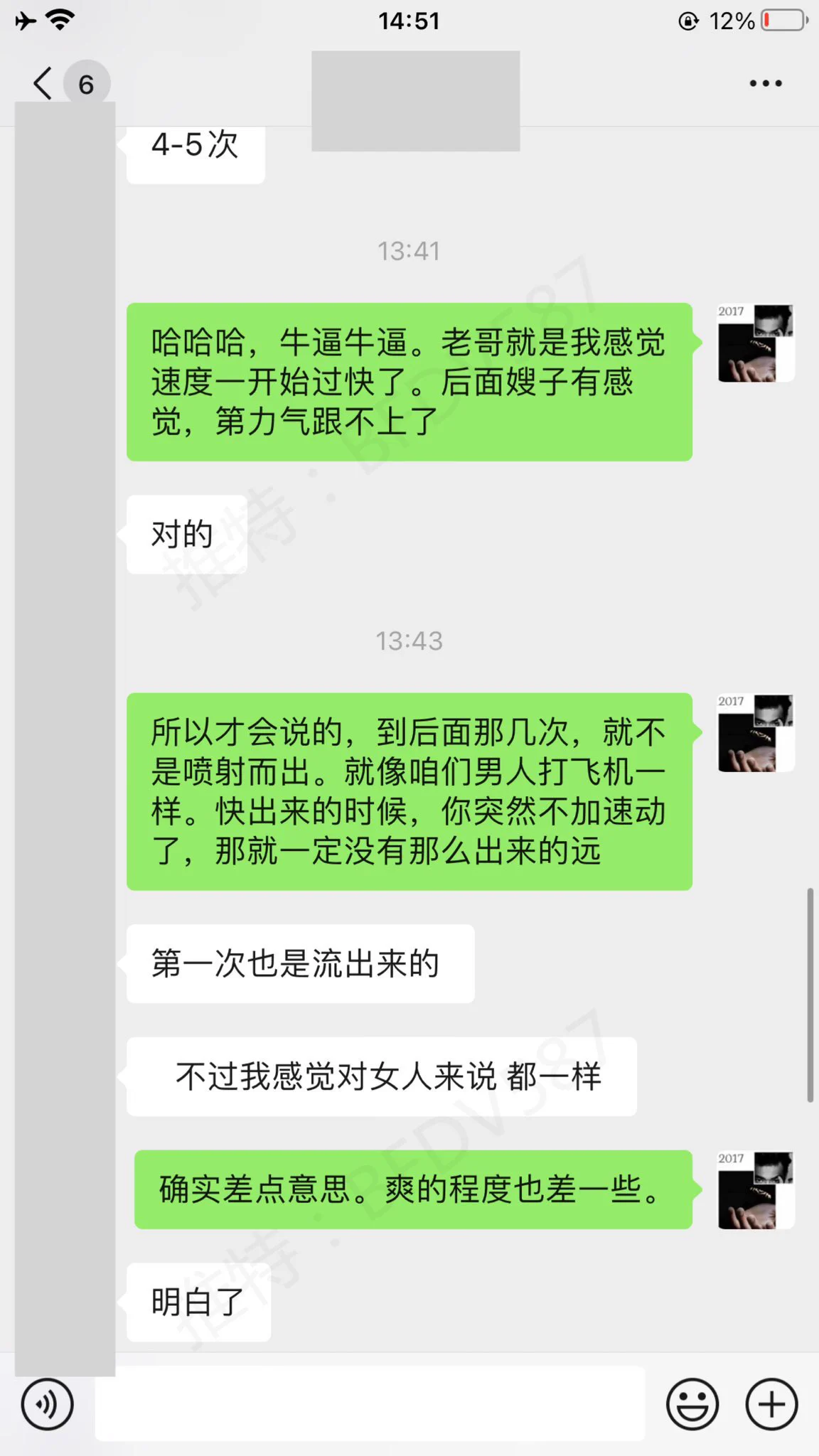Open the plus attachment menu

[771, 1404]
